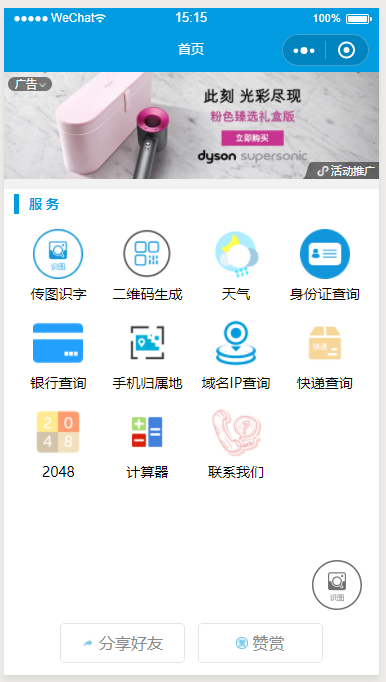The width and height of the screenshot is (386, 682).
Task: Check the 天气 weather service
Action: point(236,265)
